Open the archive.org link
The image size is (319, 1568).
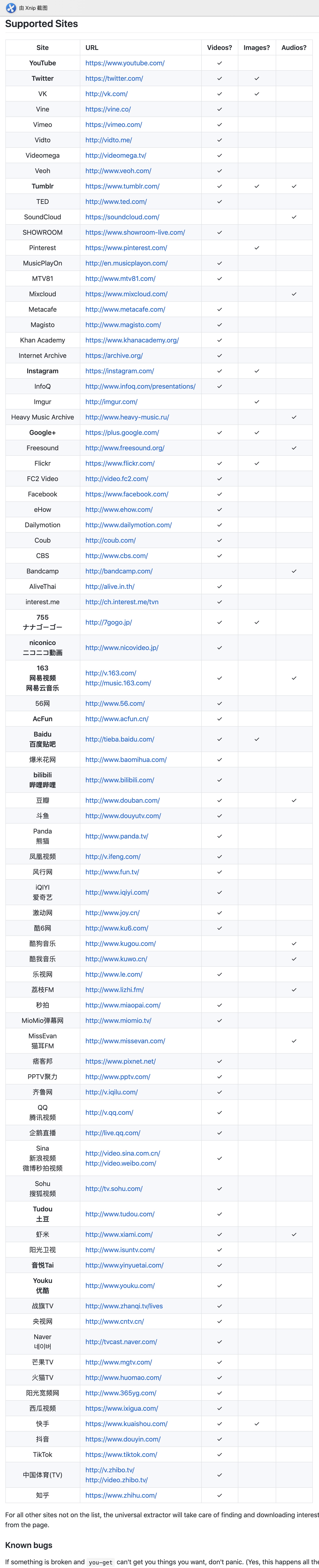coord(114,355)
